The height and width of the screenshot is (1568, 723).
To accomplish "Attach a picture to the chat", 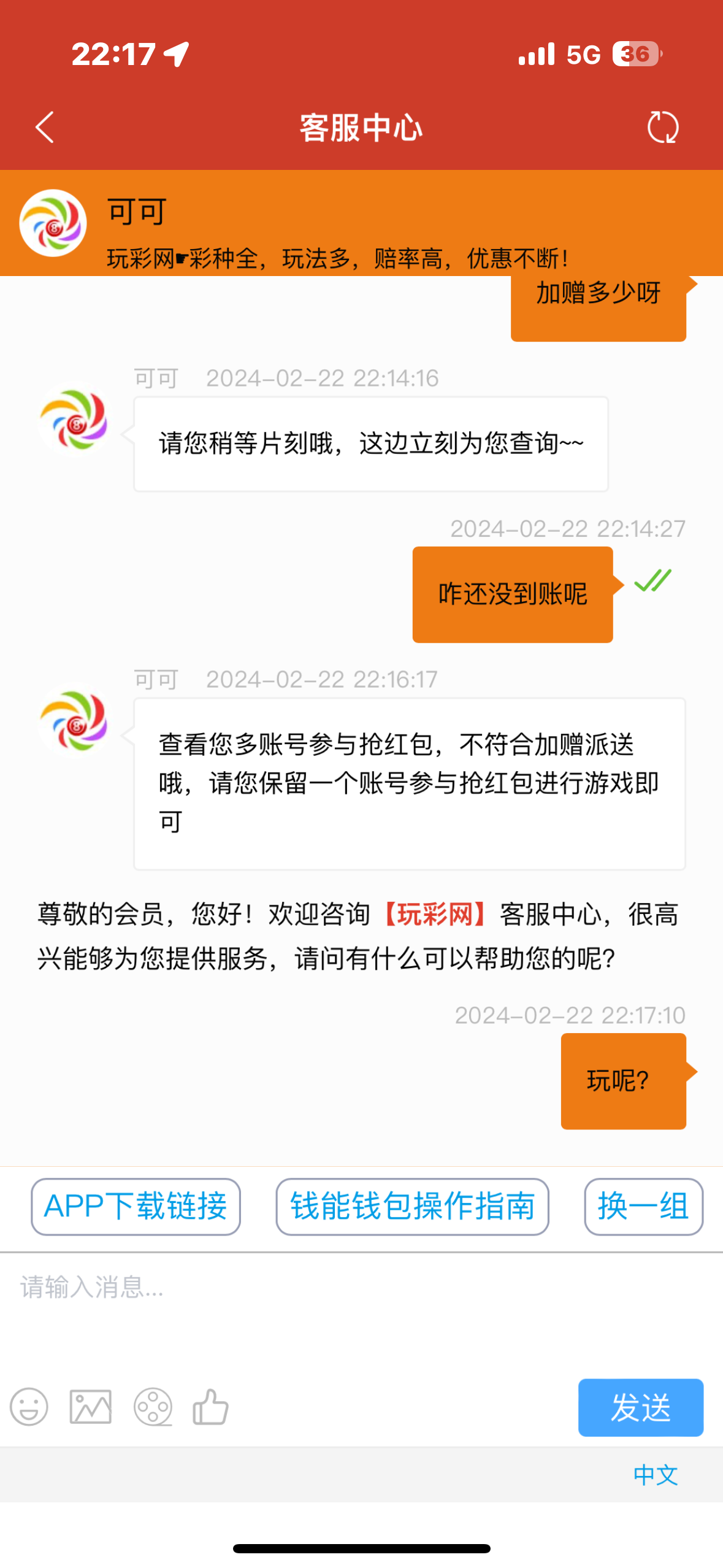I will [91, 1406].
